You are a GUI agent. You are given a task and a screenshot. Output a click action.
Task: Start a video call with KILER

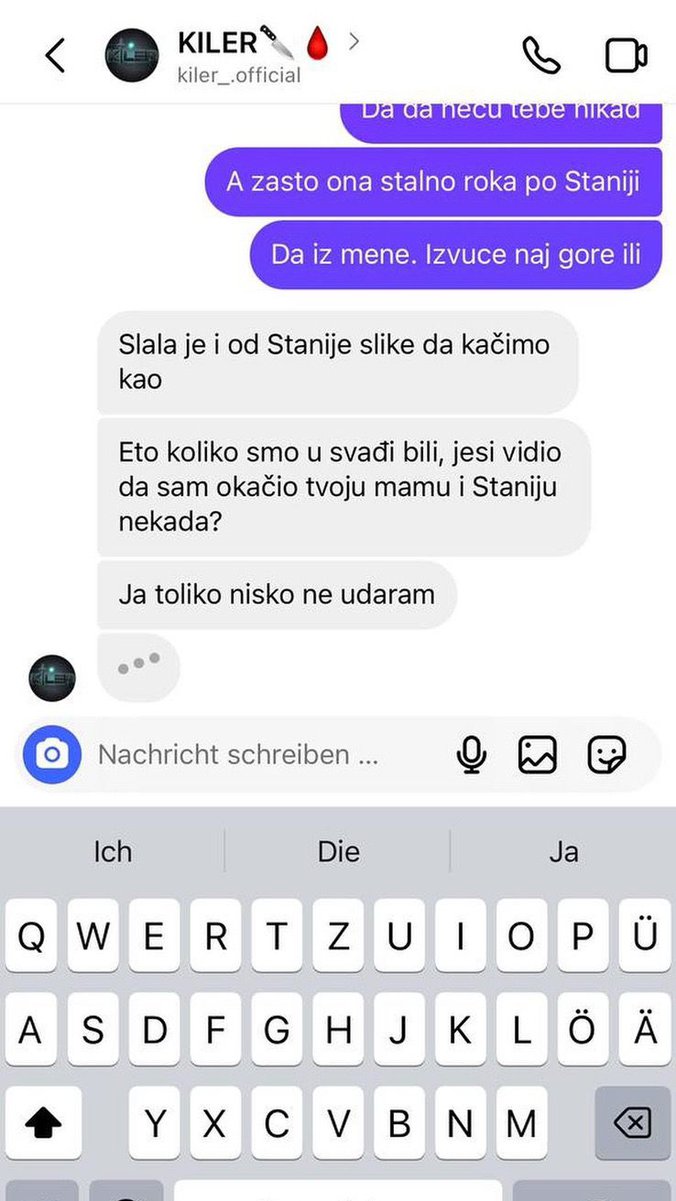point(626,56)
